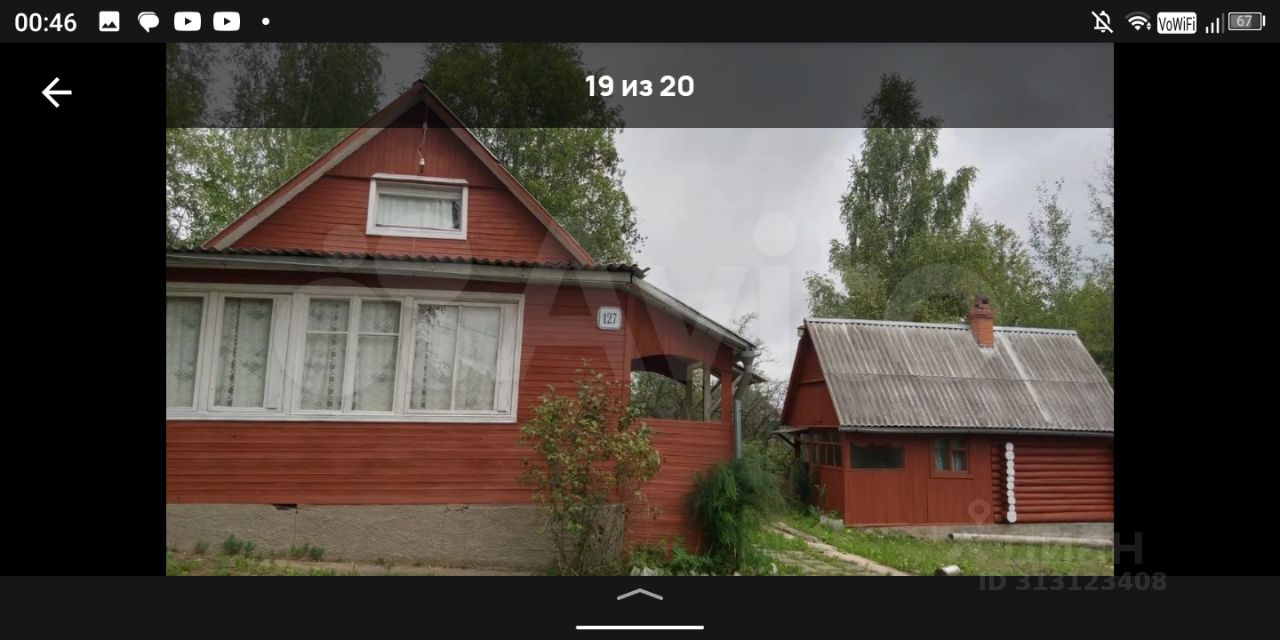
Task: Expand the bottom panel with the up chevron
Action: pos(640,595)
